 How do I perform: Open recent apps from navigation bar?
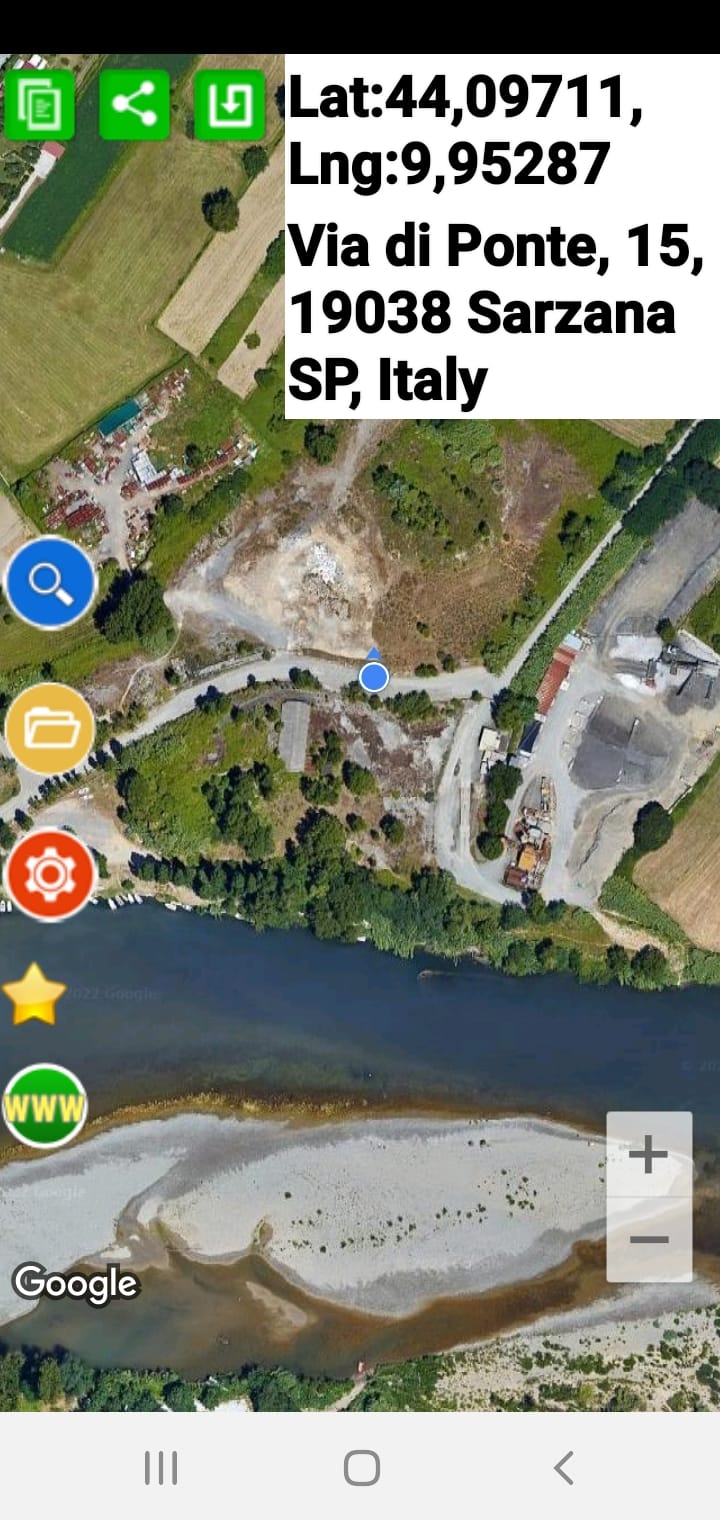tap(160, 1468)
